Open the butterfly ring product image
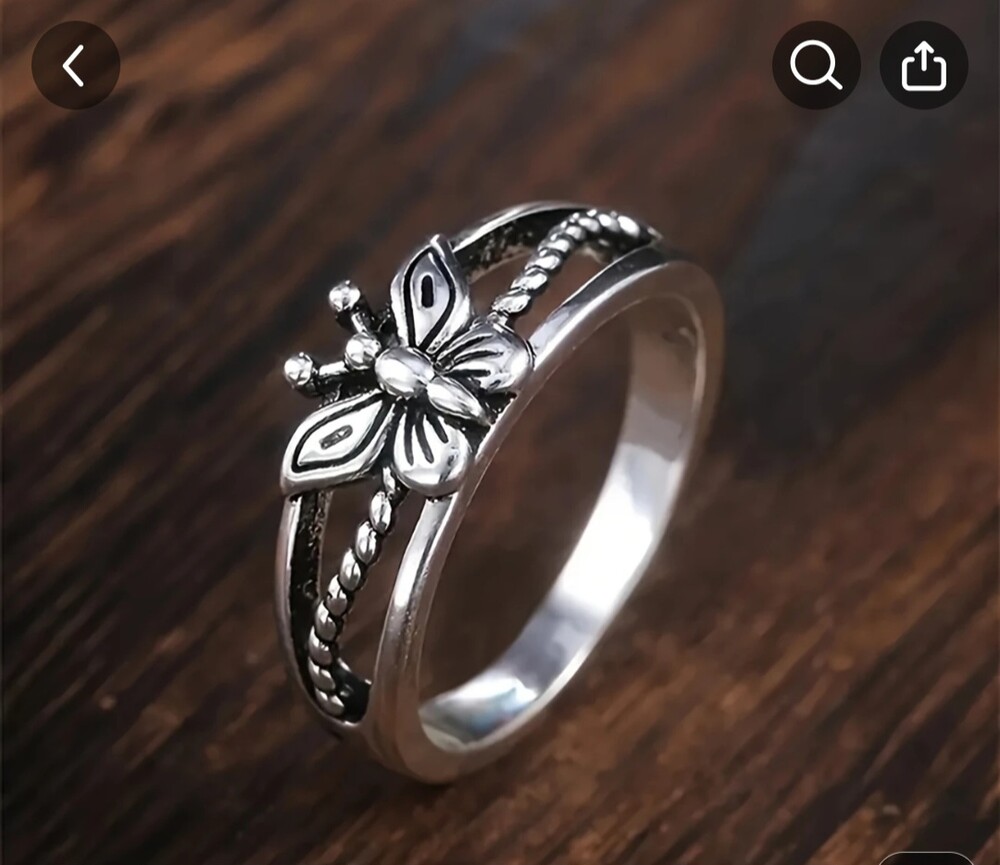 coord(500,480)
